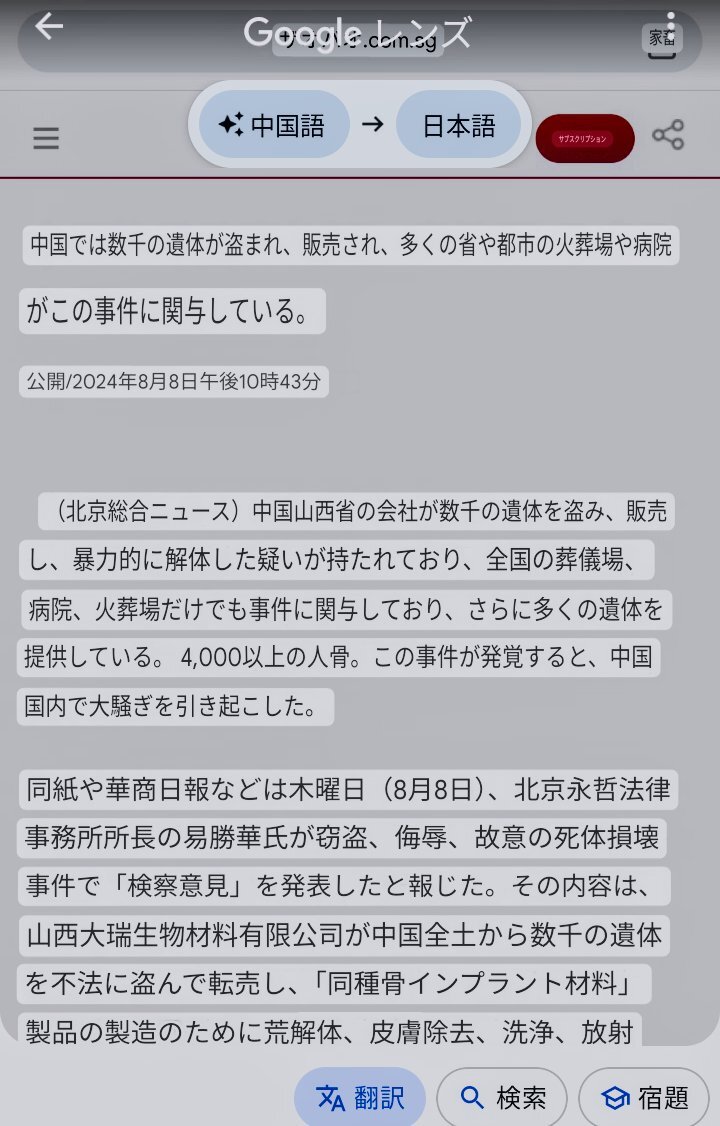Switch to the 検索 mode
Image resolution: width=720 pixels, height=1126 pixels.
[502, 1097]
